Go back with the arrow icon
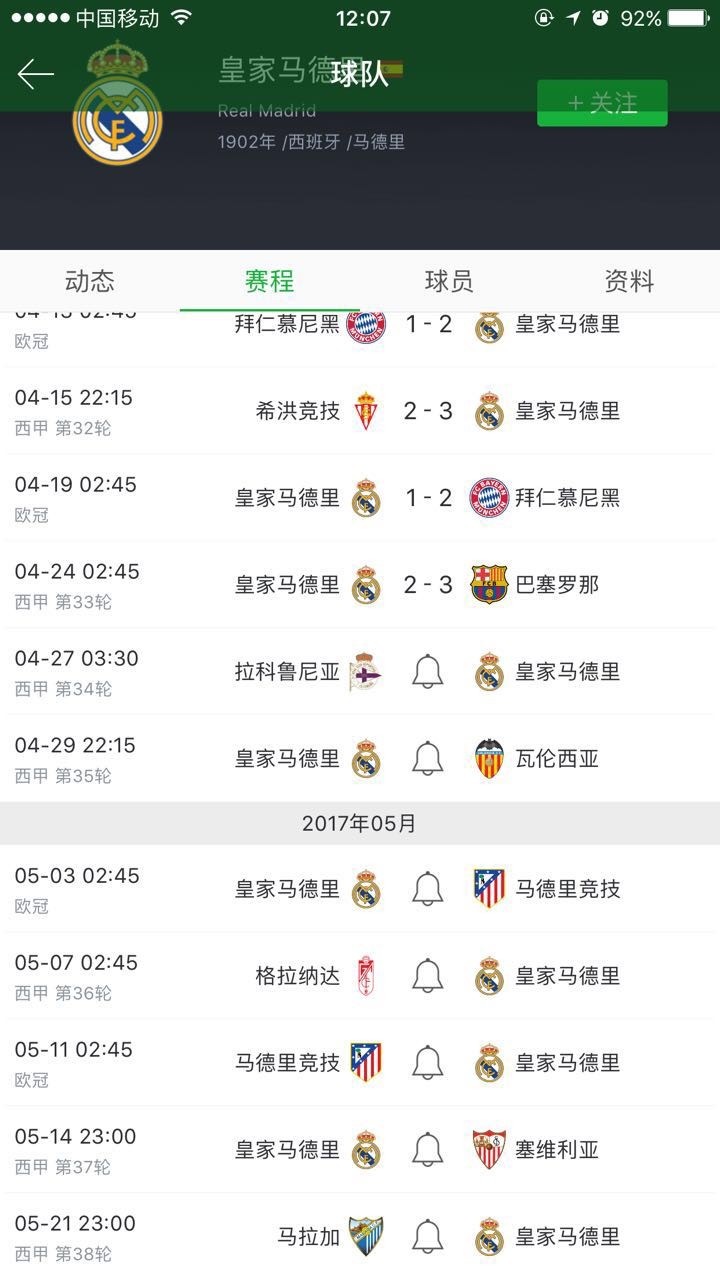 (x=36, y=73)
